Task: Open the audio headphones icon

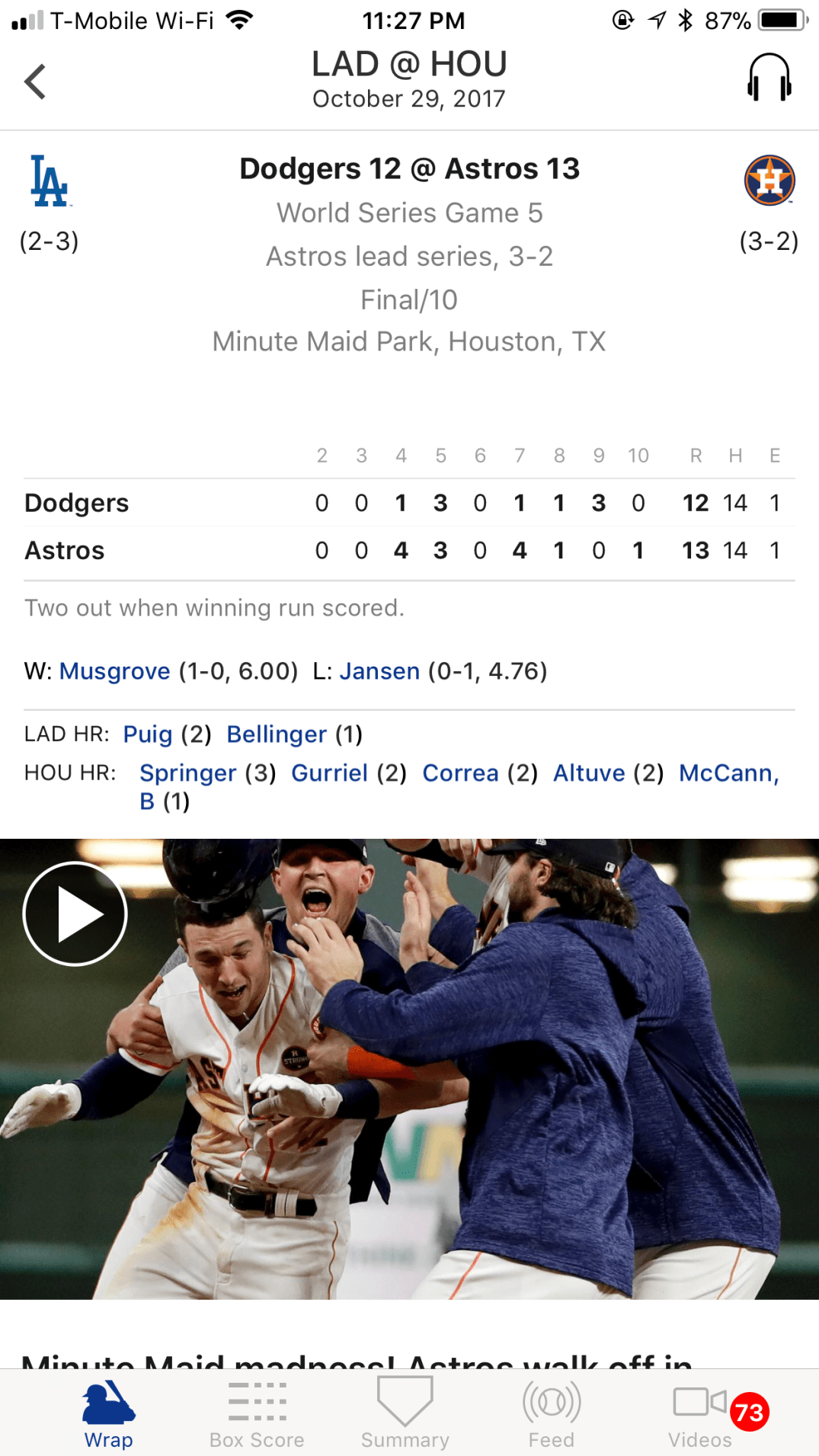Action: tap(769, 78)
